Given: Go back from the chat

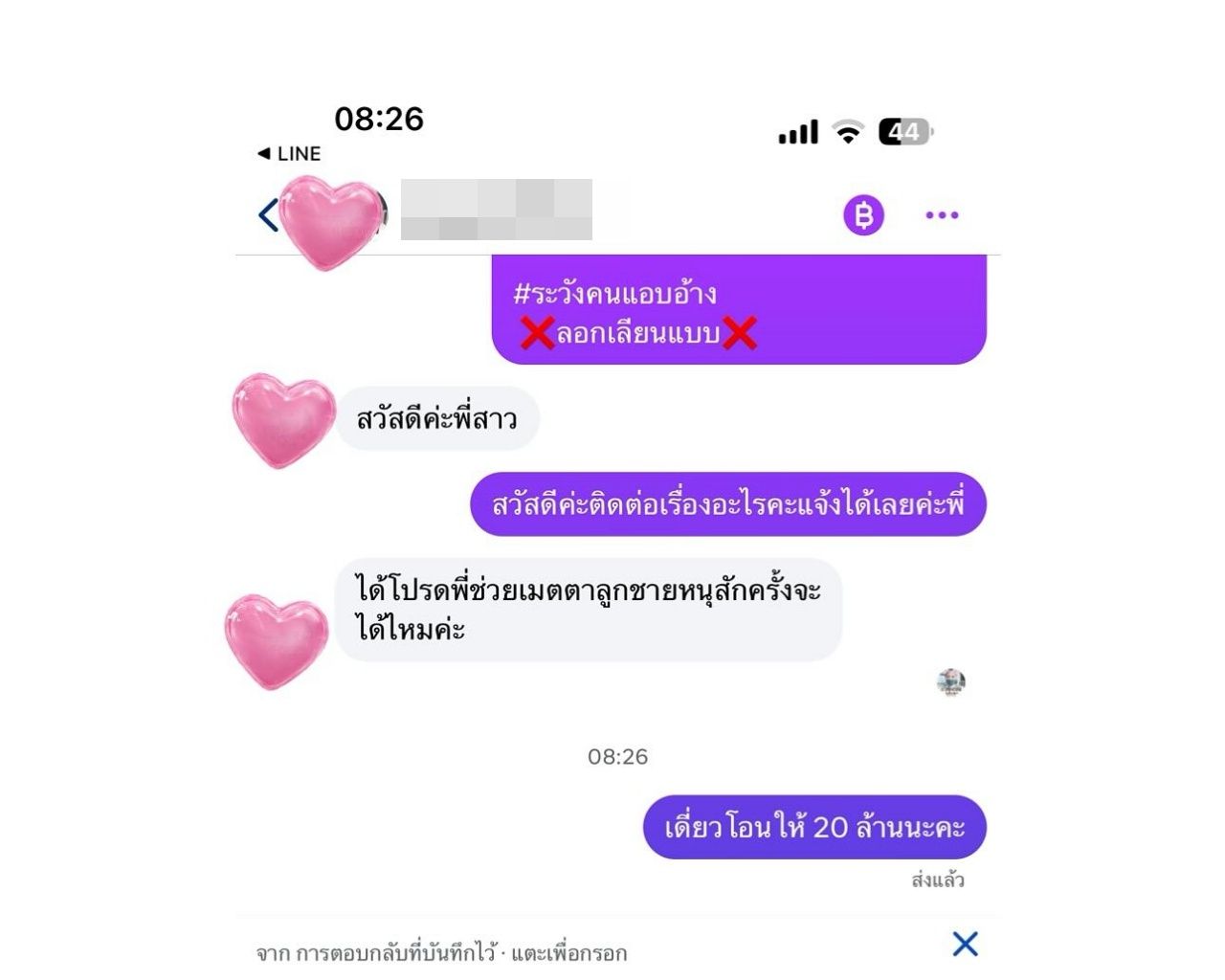Looking at the screenshot, I should pyautogui.click(x=268, y=215).
